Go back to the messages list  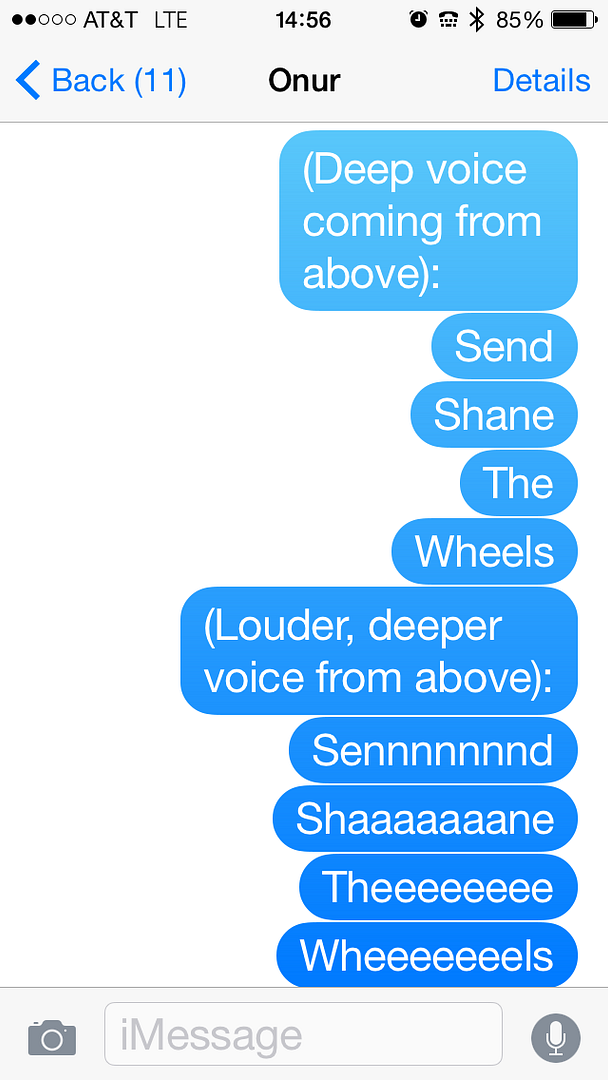click(100, 80)
